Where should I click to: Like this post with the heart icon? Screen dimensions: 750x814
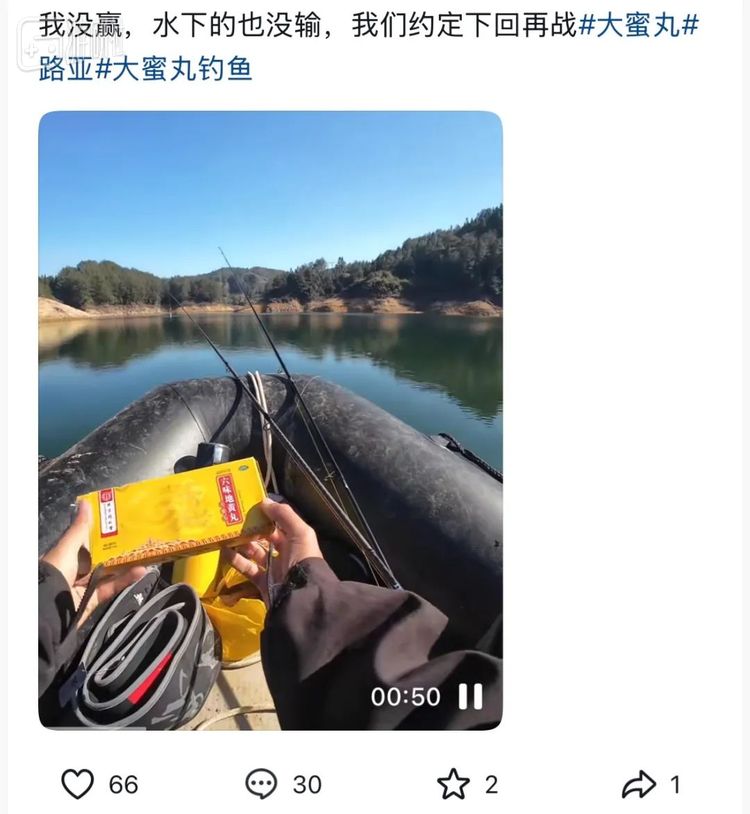tap(78, 784)
